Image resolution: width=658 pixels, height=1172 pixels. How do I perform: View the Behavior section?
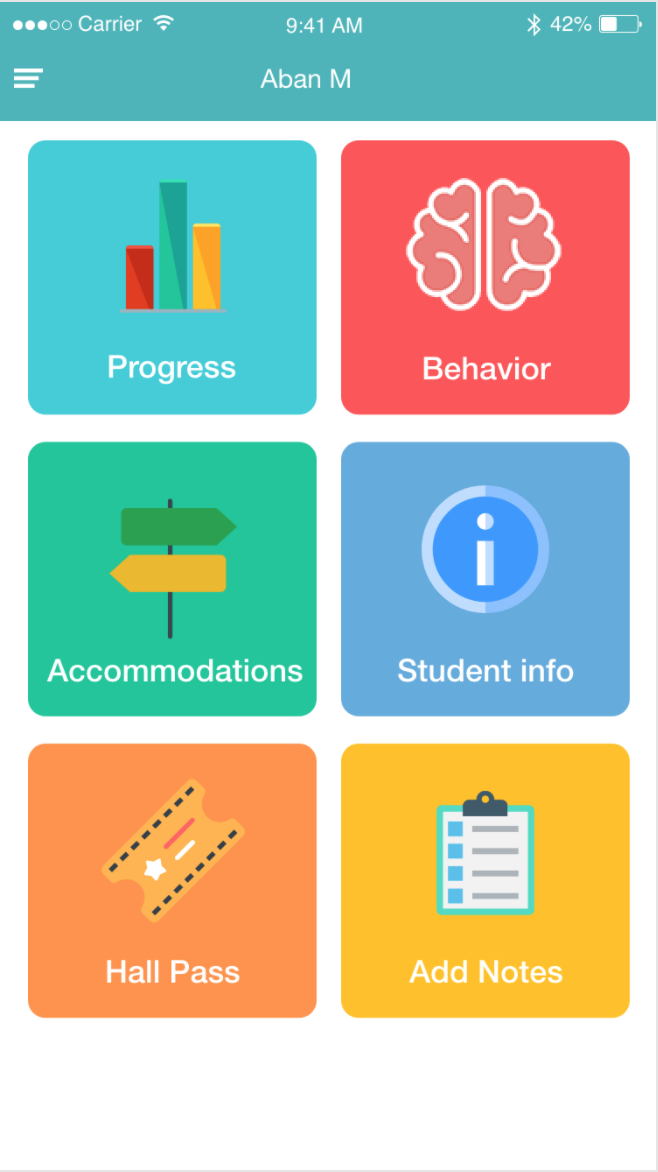pyautogui.click(x=485, y=277)
